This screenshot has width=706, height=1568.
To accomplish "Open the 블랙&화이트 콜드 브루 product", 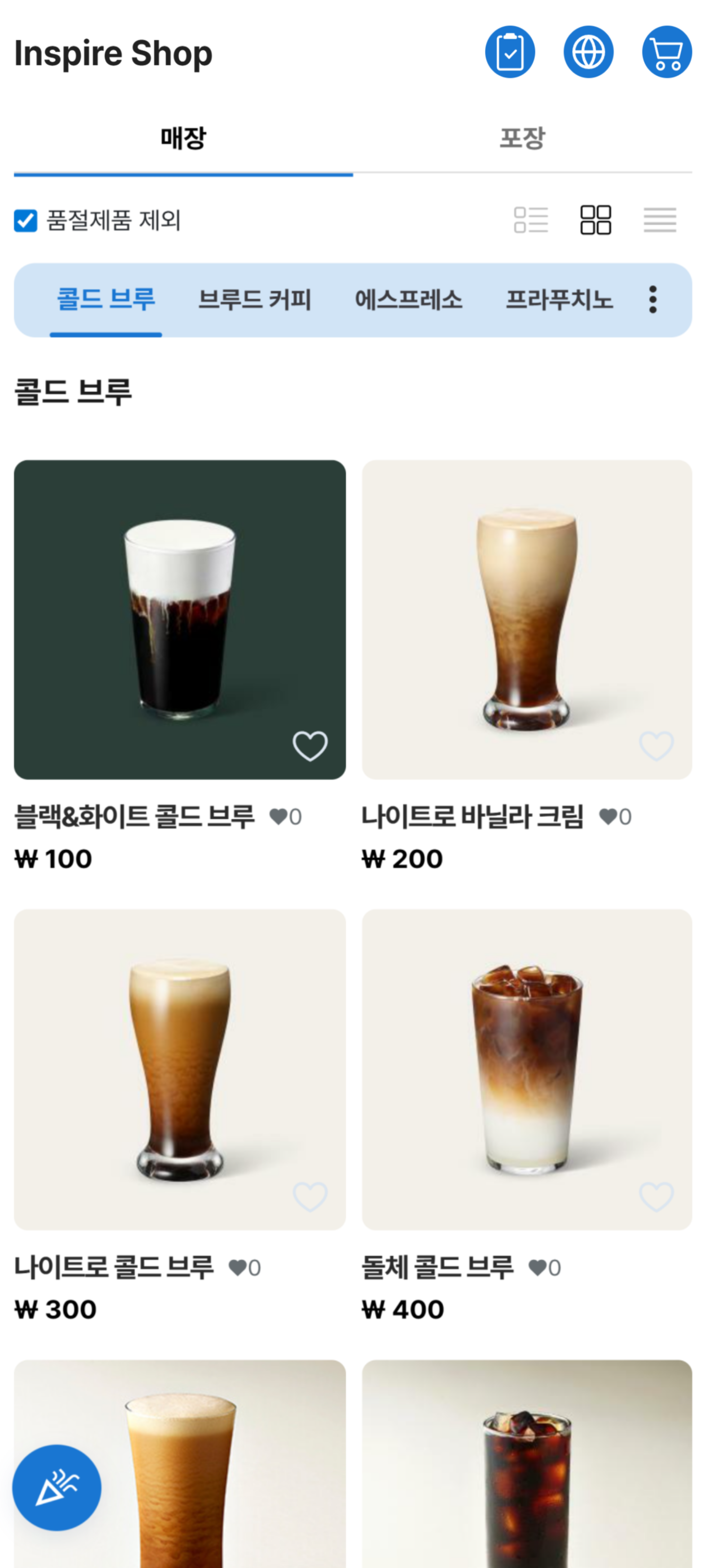I will pyautogui.click(x=180, y=619).
